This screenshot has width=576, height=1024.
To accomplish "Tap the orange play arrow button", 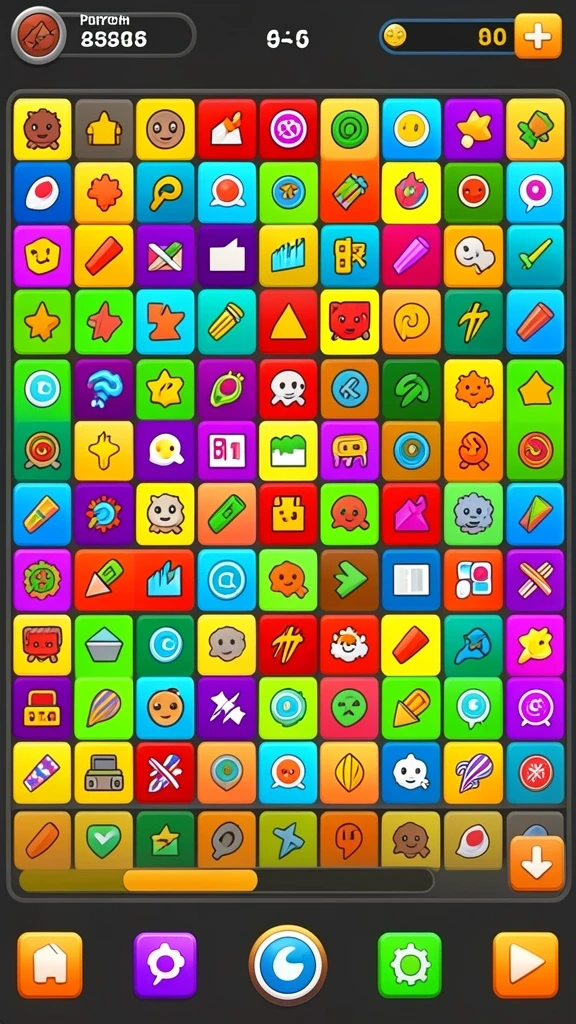I will pos(526,965).
